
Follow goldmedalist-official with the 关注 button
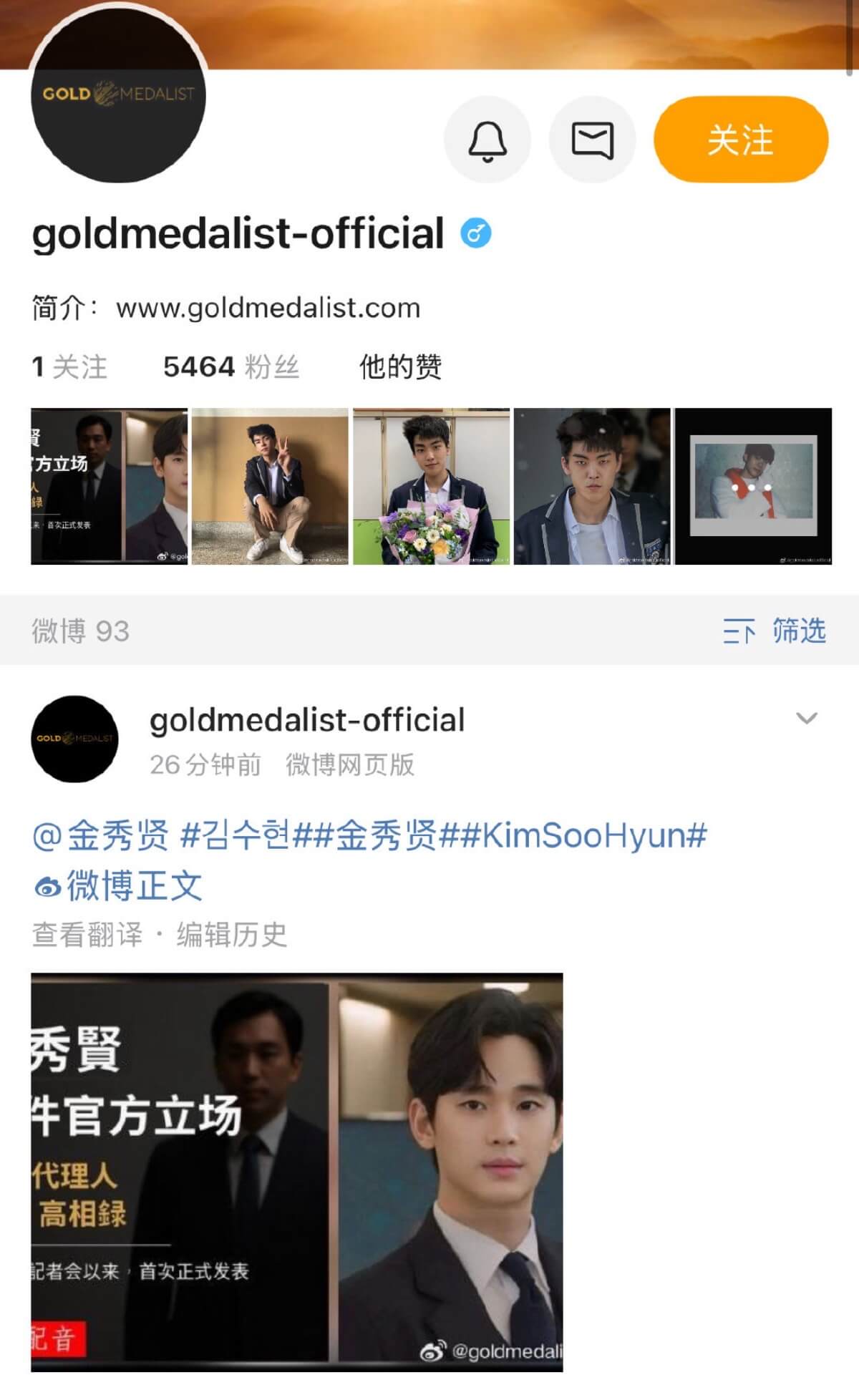(741, 140)
